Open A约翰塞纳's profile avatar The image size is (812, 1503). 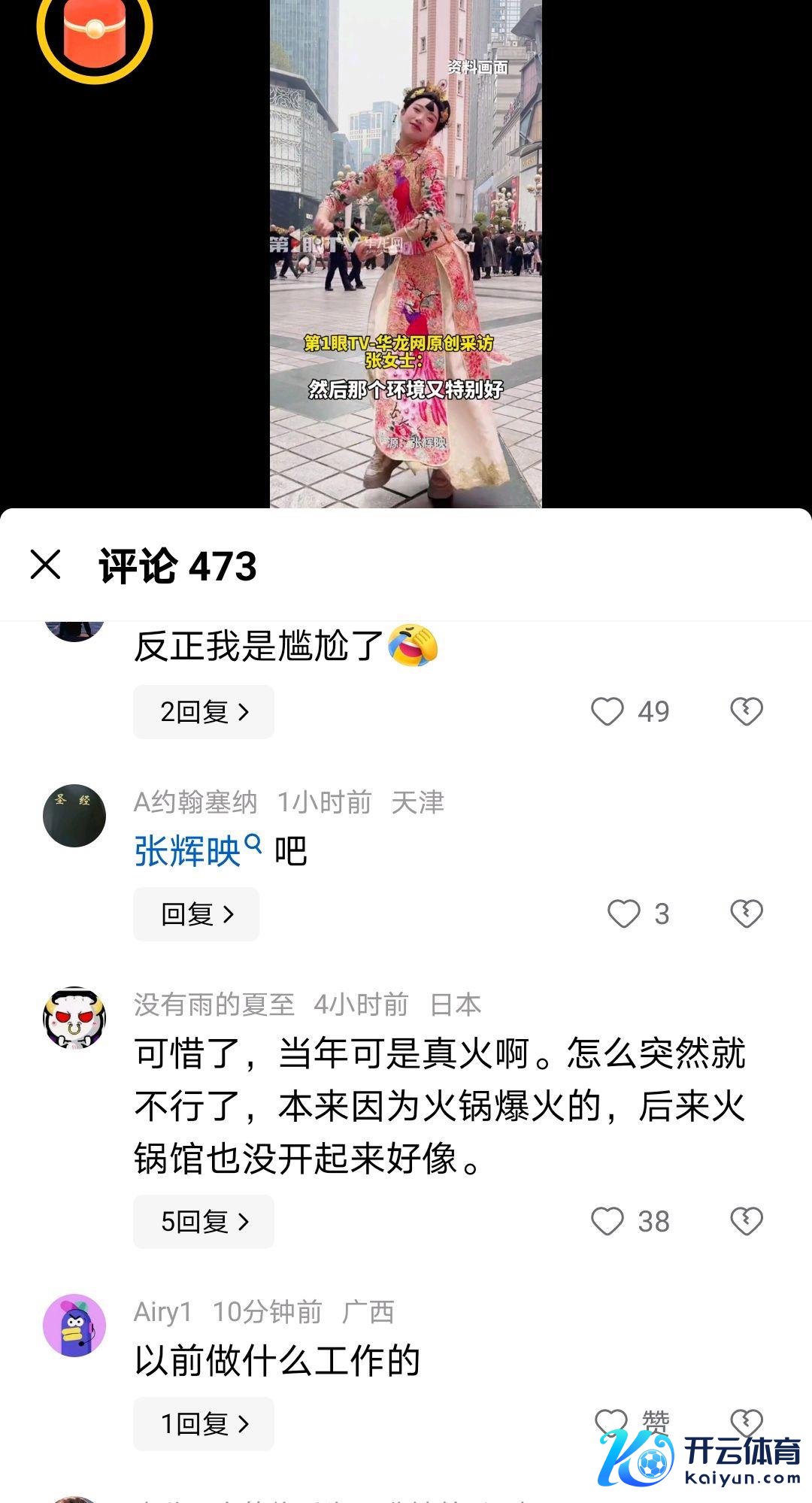tap(74, 816)
